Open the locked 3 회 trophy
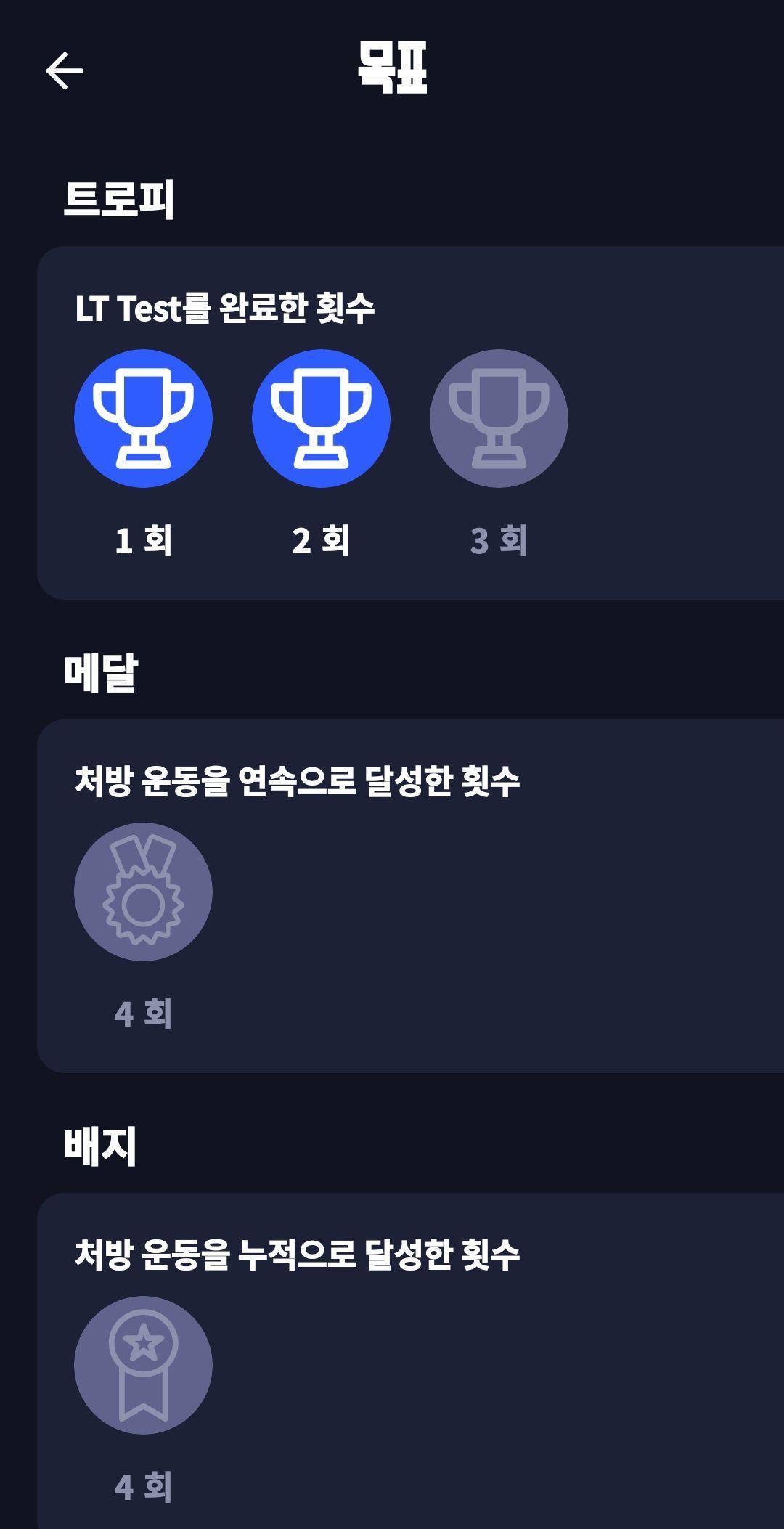Screen dimensions: 784x1529 click(499, 419)
